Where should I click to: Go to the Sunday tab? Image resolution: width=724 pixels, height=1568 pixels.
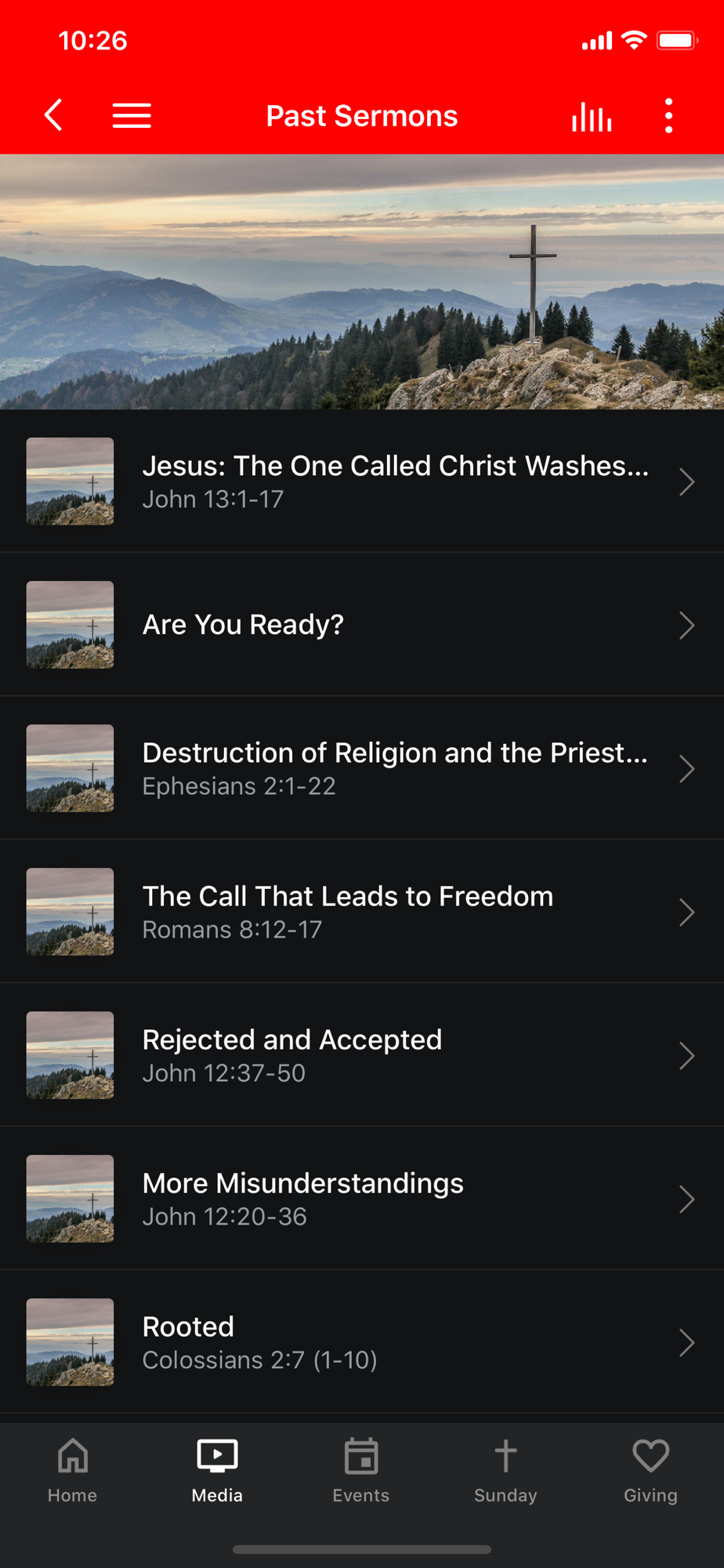pos(505,1472)
